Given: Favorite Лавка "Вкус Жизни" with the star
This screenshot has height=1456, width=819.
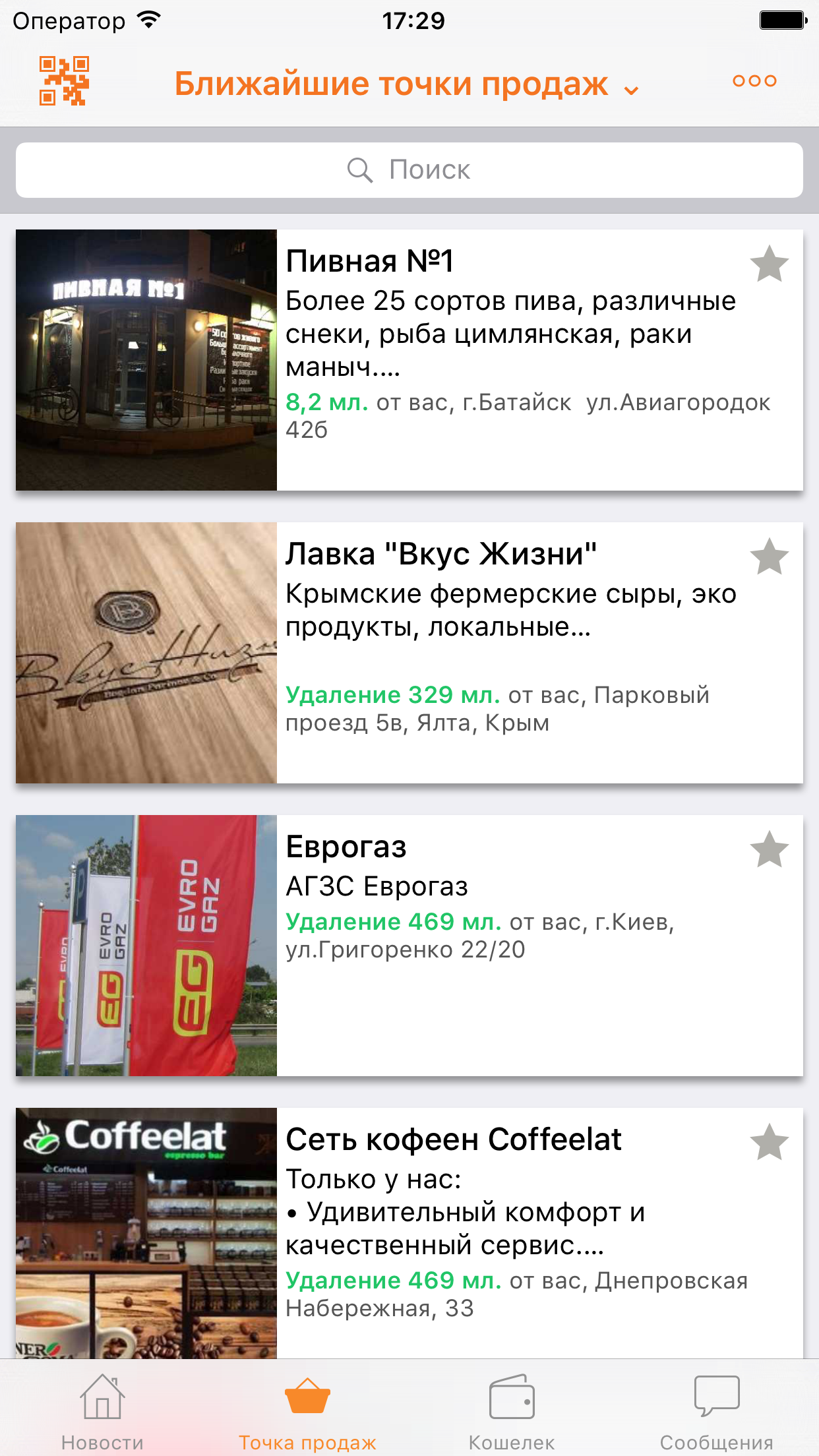Looking at the screenshot, I should (x=769, y=557).
